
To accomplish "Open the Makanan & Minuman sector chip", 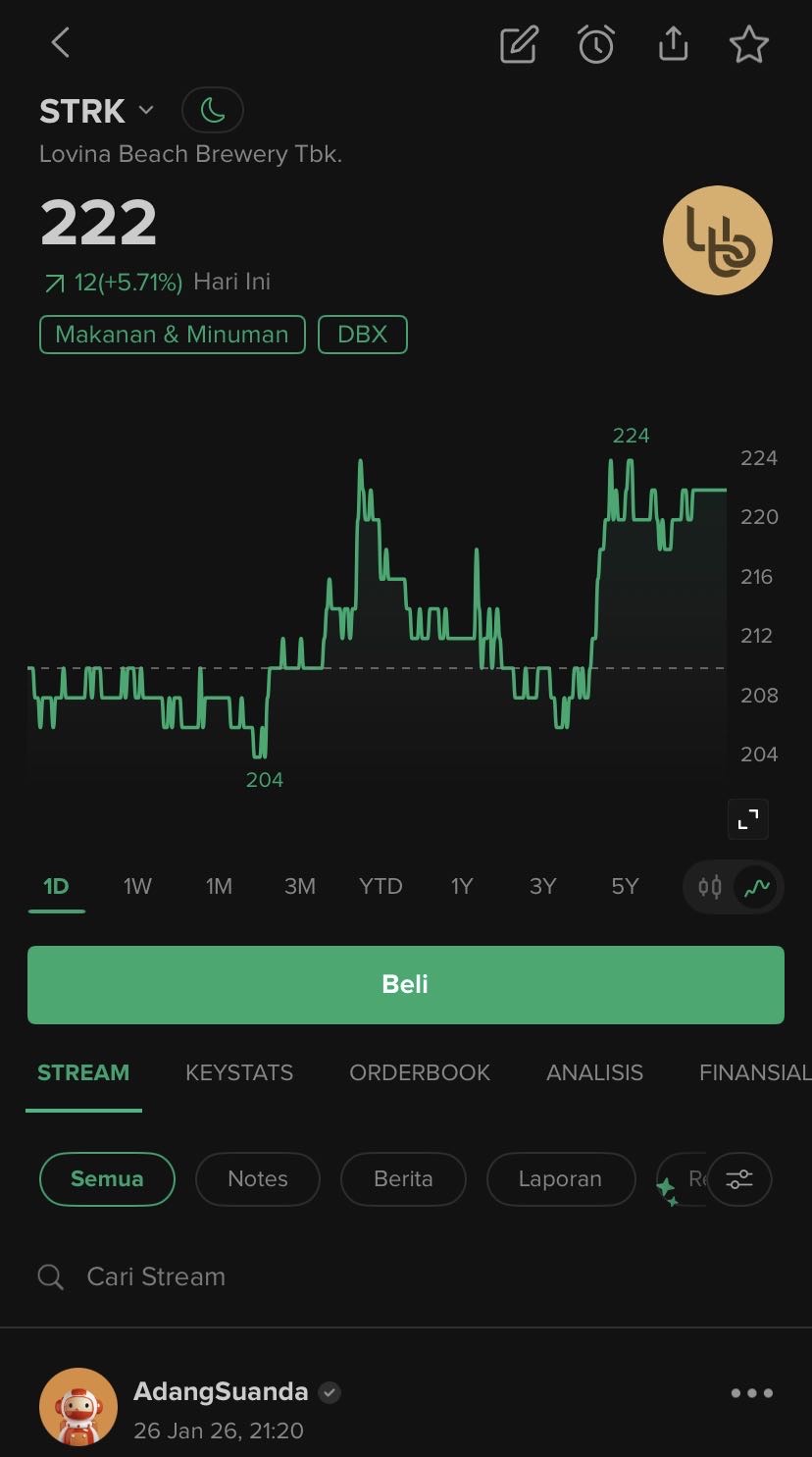I will [172, 335].
